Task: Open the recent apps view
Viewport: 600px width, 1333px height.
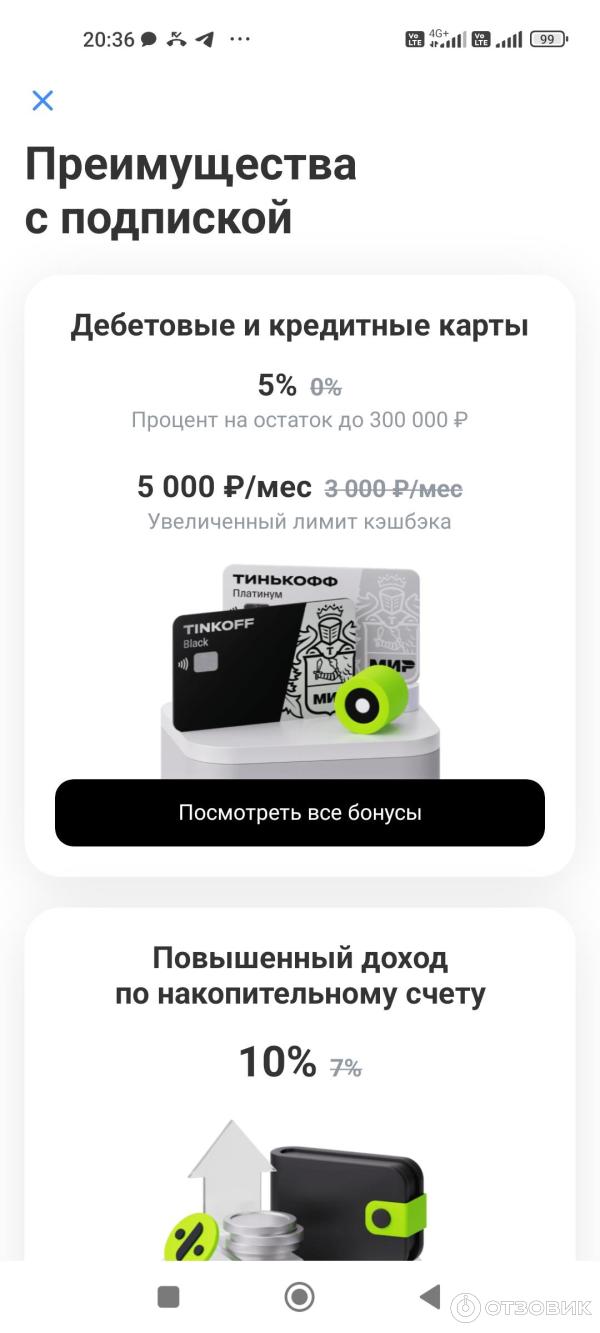Action: click(169, 1297)
